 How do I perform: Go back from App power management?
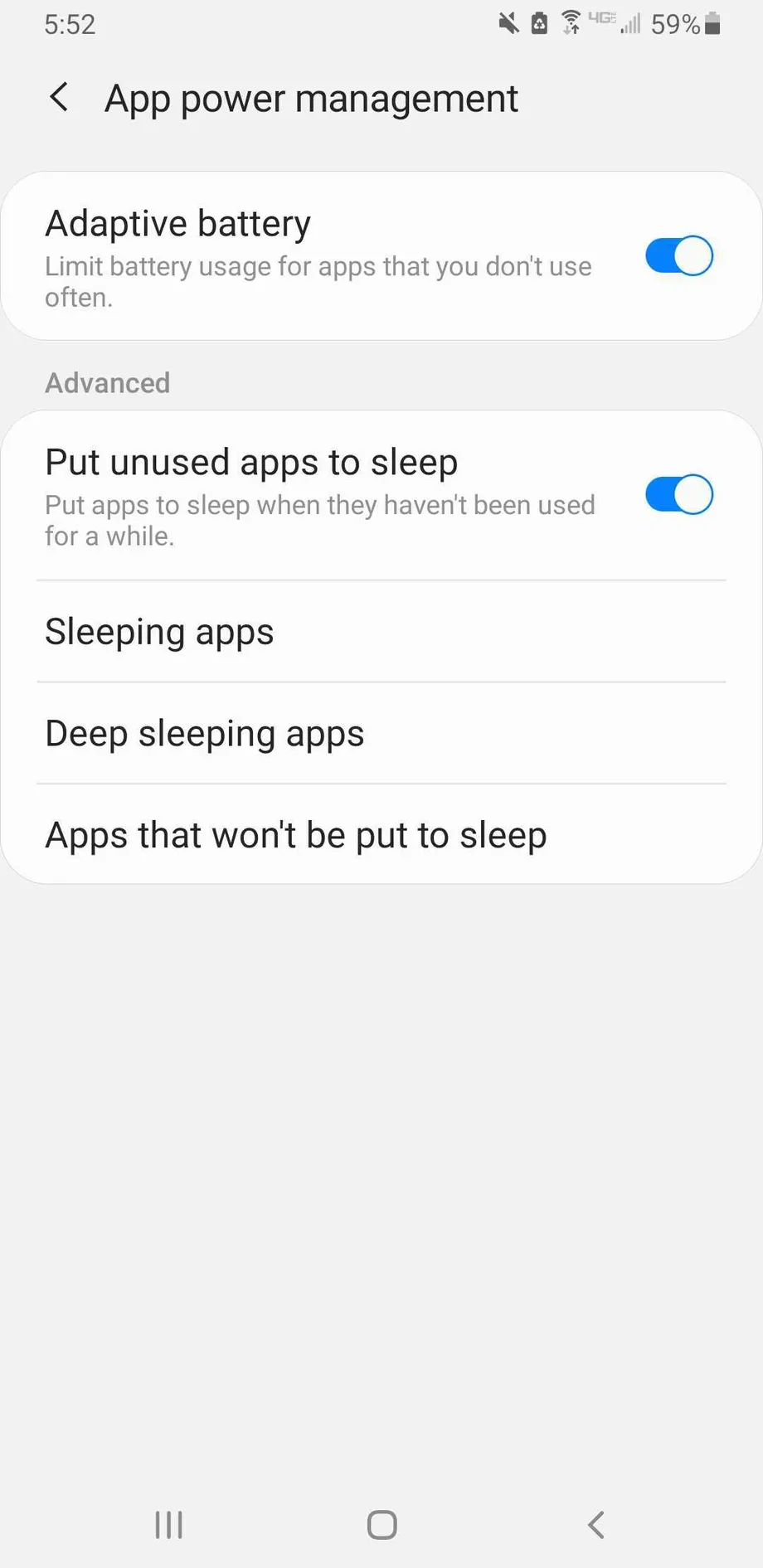[x=60, y=98]
